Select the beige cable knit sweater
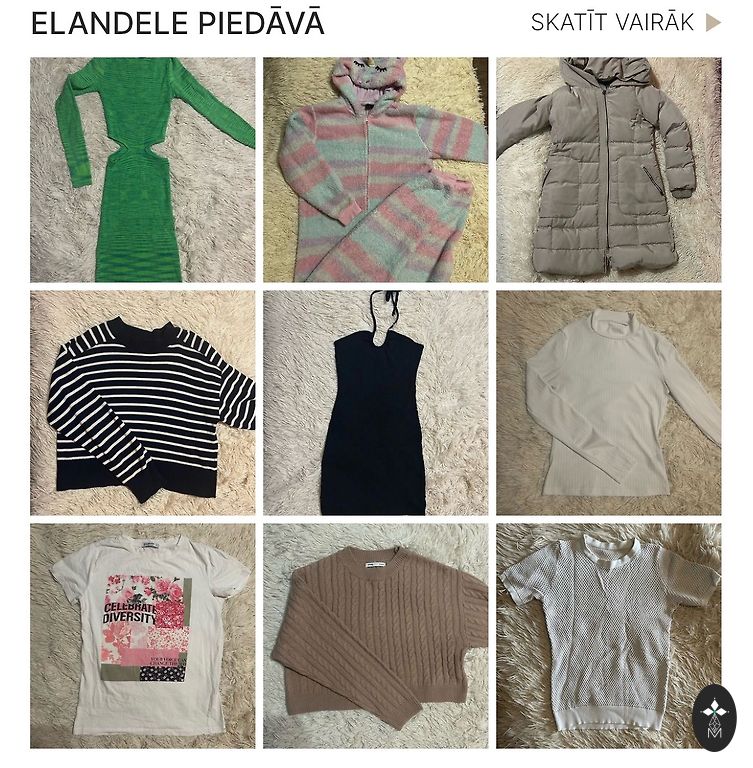Image resolution: width=753 pixels, height=768 pixels. tap(375, 635)
